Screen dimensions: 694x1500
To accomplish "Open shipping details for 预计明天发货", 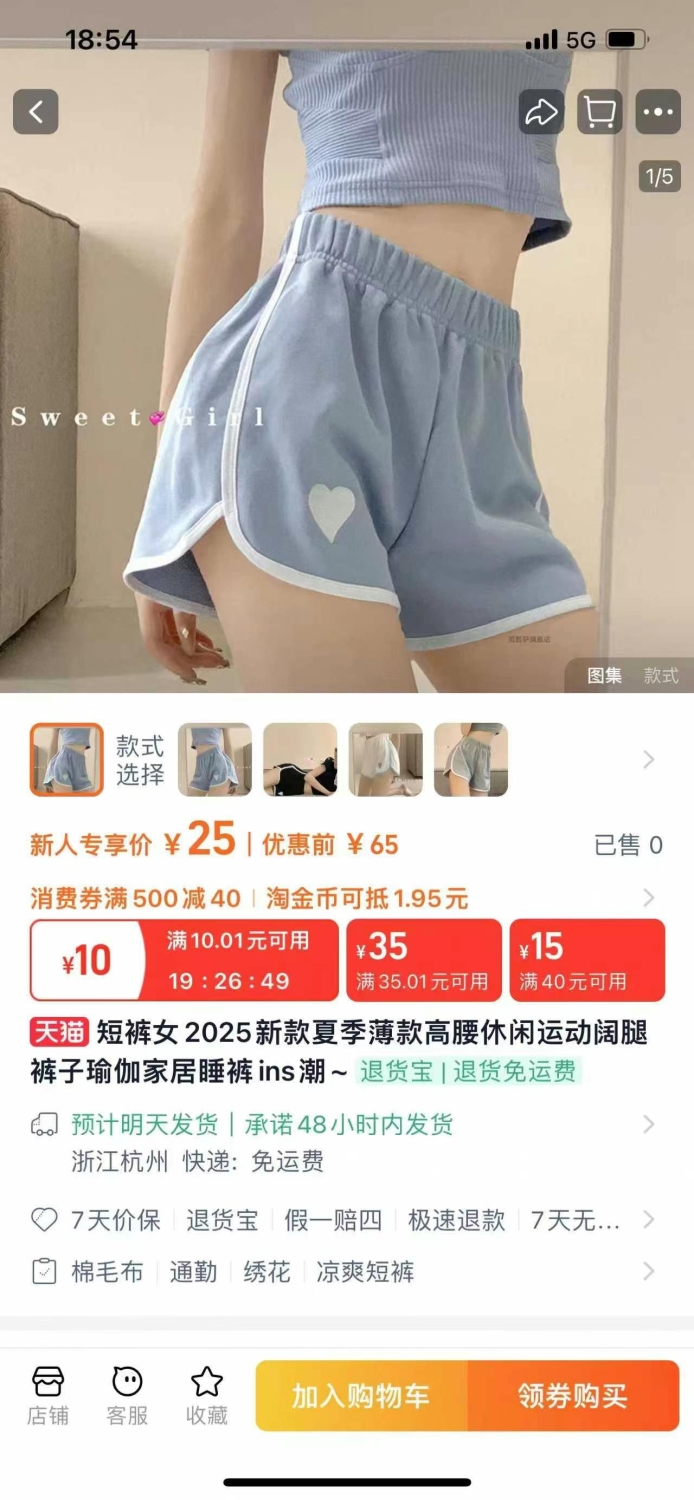I will 346,1142.
